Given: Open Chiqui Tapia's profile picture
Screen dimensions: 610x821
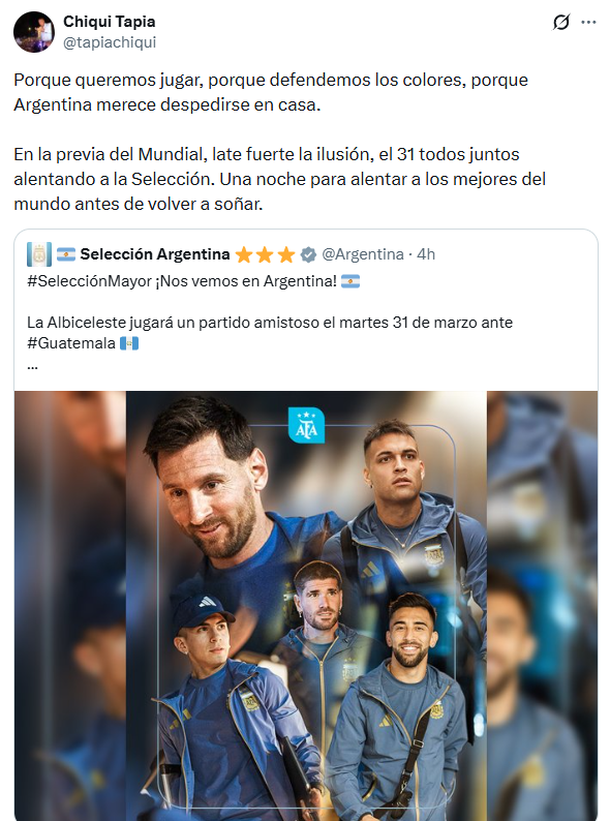Looking at the screenshot, I should pyautogui.click(x=33, y=32).
